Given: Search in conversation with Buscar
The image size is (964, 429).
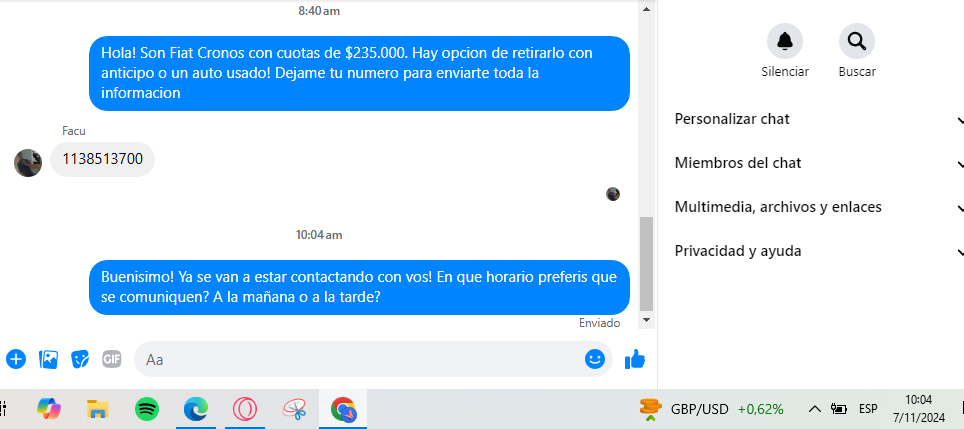Looking at the screenshot, I should tap(857, 41).
